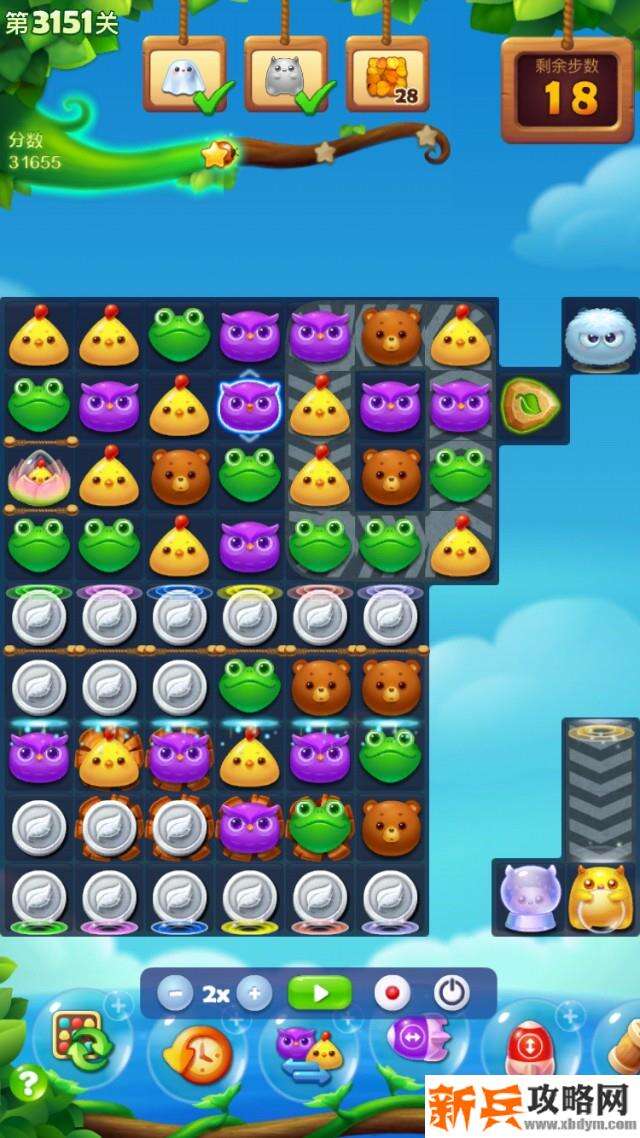Decrease playback speed with minus button
The height and width of the screenshot is (1138, 640).
tap(175, 994)
